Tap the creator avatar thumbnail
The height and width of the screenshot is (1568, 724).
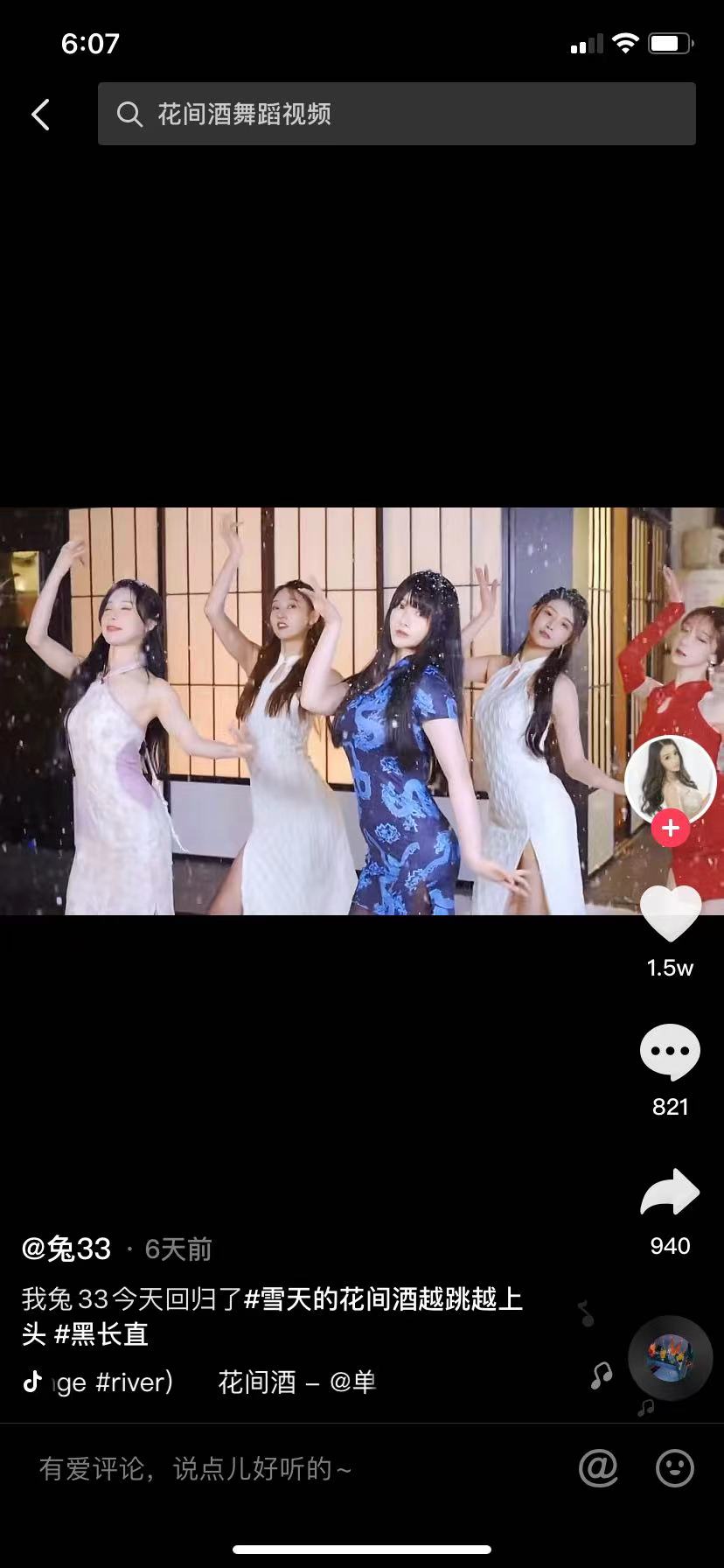(669, 781)
